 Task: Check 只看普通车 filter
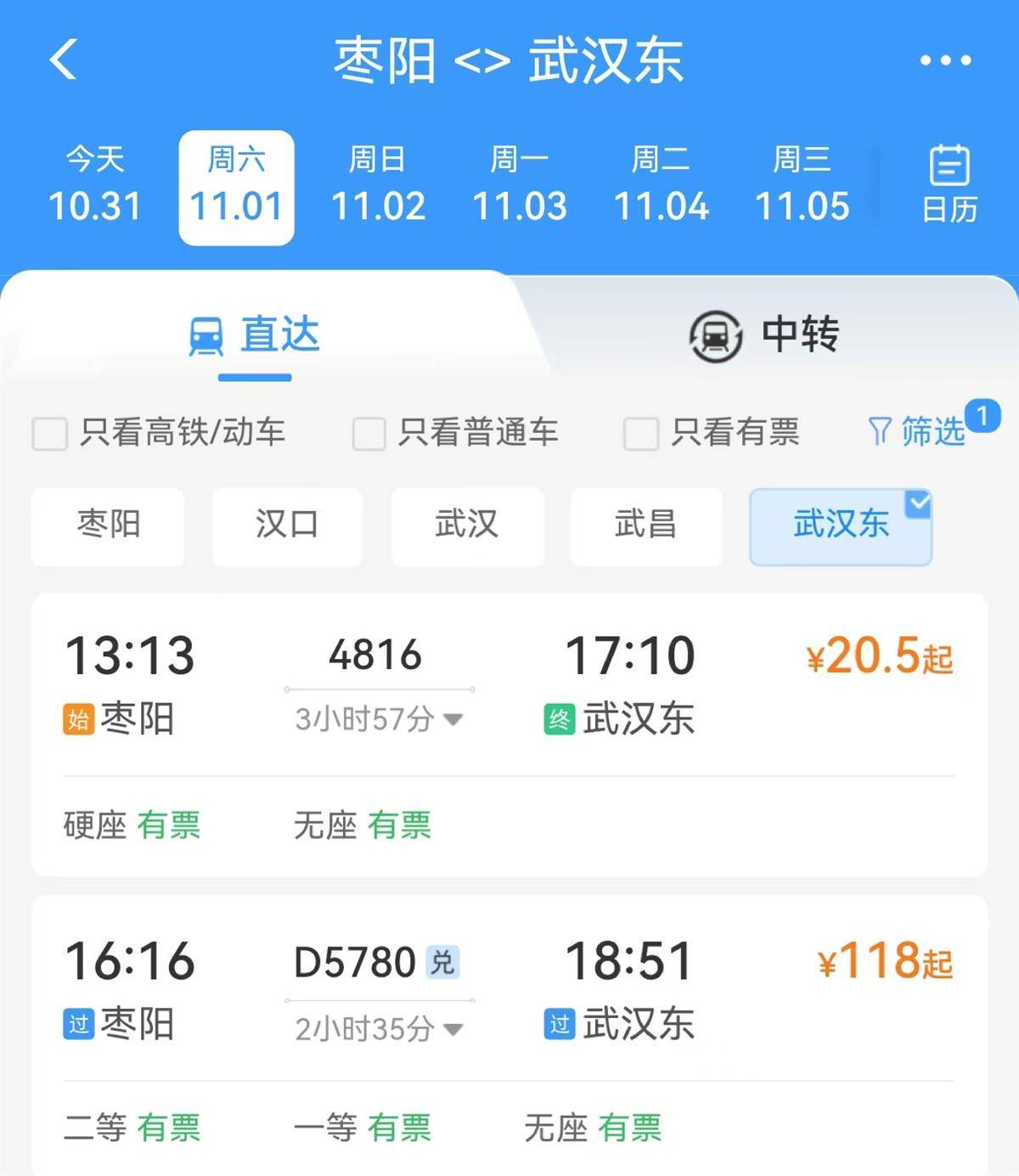pyautogui.click(x=369, y=434)
